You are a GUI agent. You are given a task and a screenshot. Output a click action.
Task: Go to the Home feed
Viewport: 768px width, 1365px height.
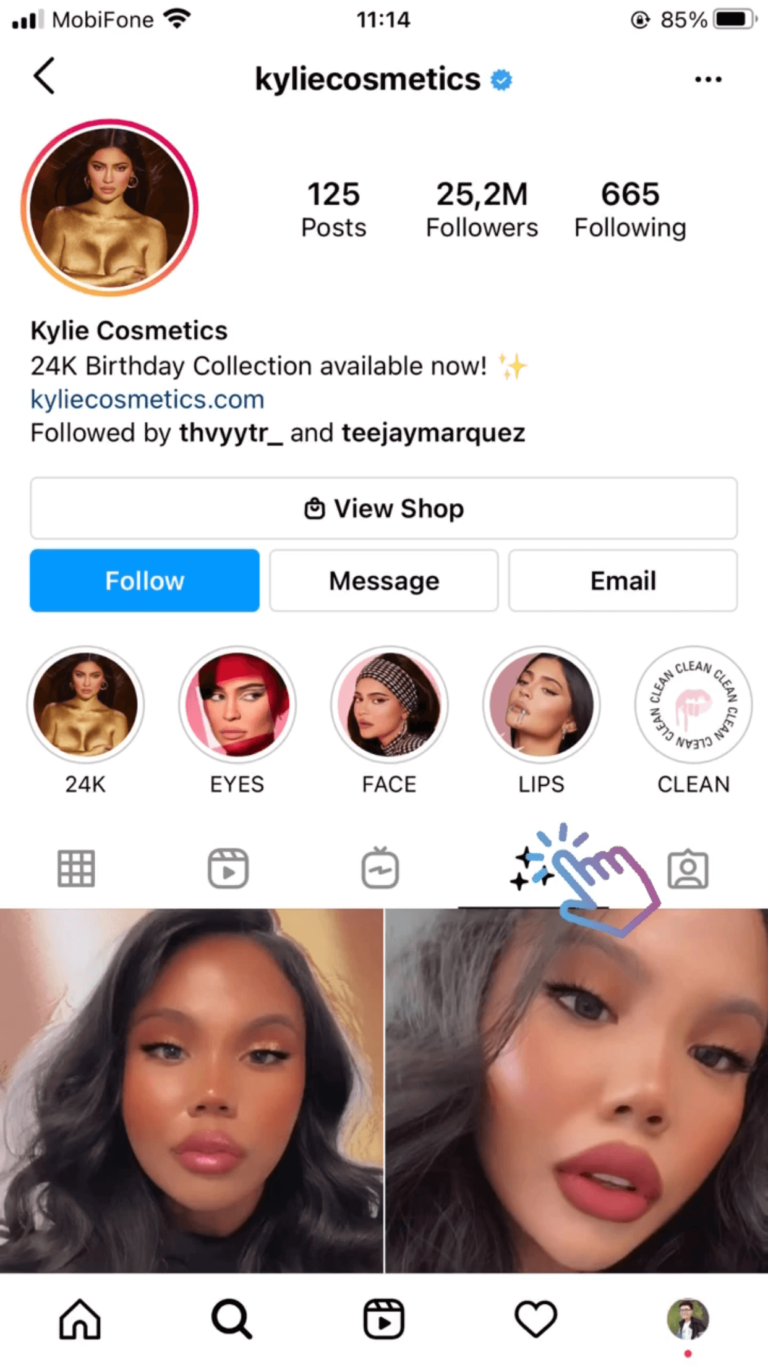point(80,1320)
